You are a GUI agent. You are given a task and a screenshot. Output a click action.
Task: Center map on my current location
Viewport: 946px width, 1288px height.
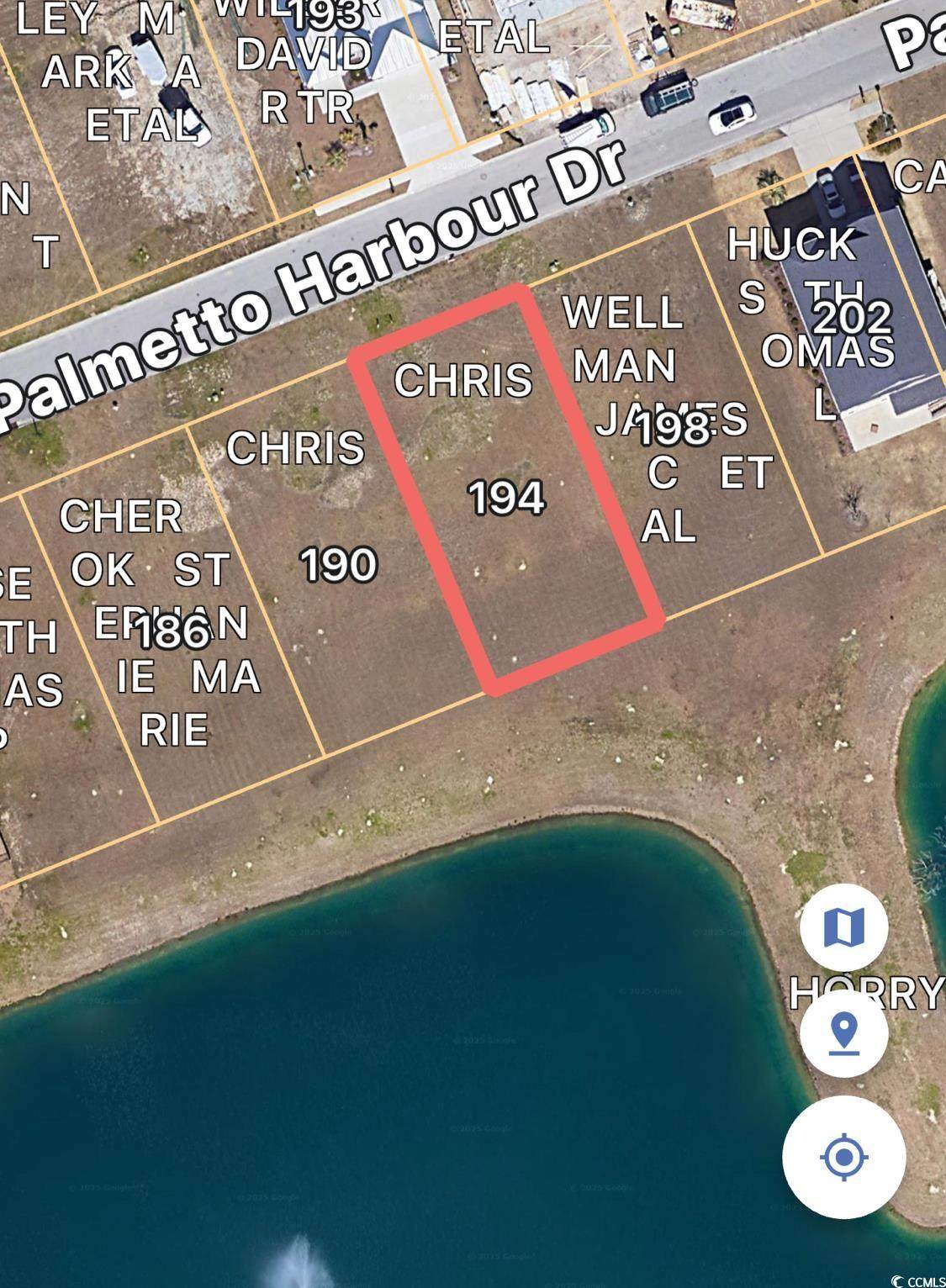[843, 1157]
